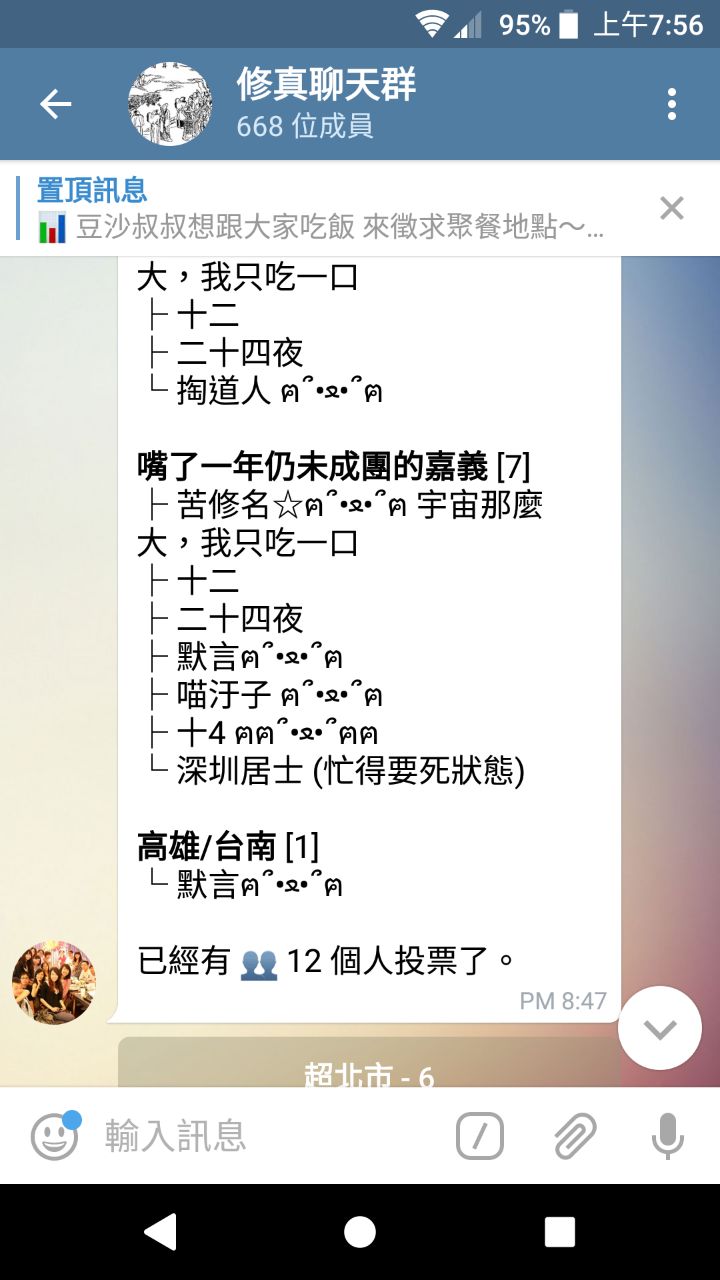Tap the system home button
Screen dimensions: 720x1280
[x=360, y=1232]
